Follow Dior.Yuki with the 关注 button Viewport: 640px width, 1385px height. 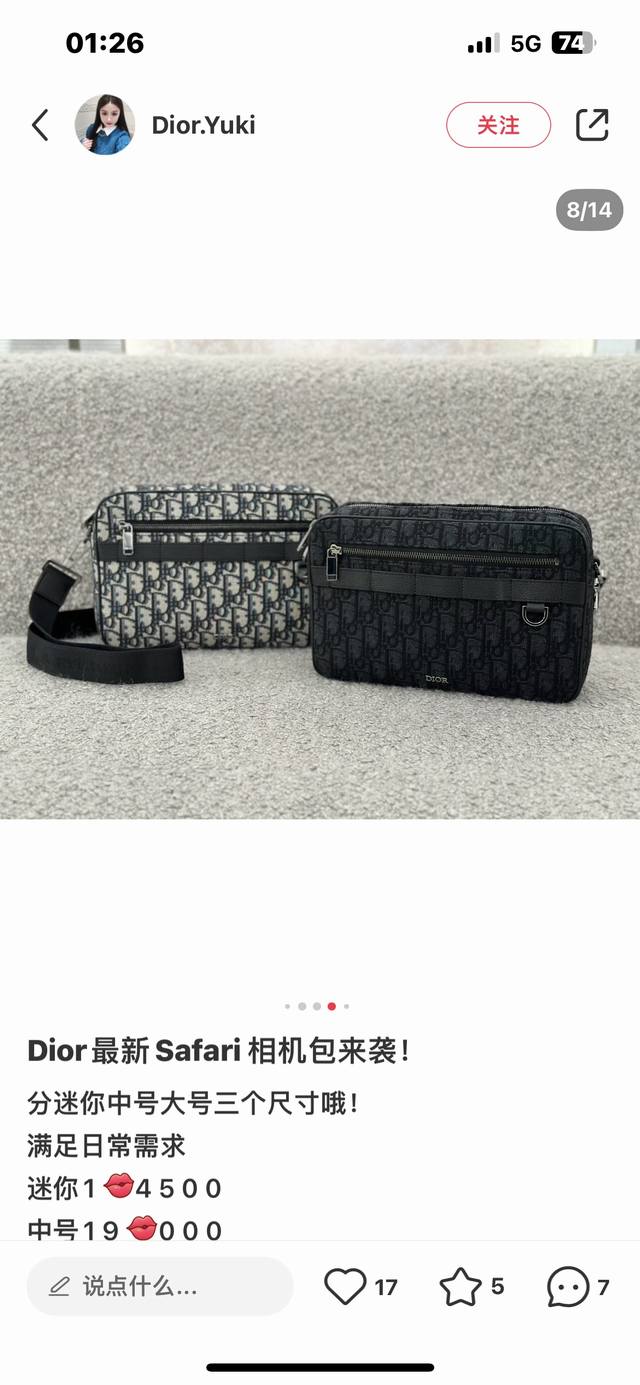coord(498,125)
